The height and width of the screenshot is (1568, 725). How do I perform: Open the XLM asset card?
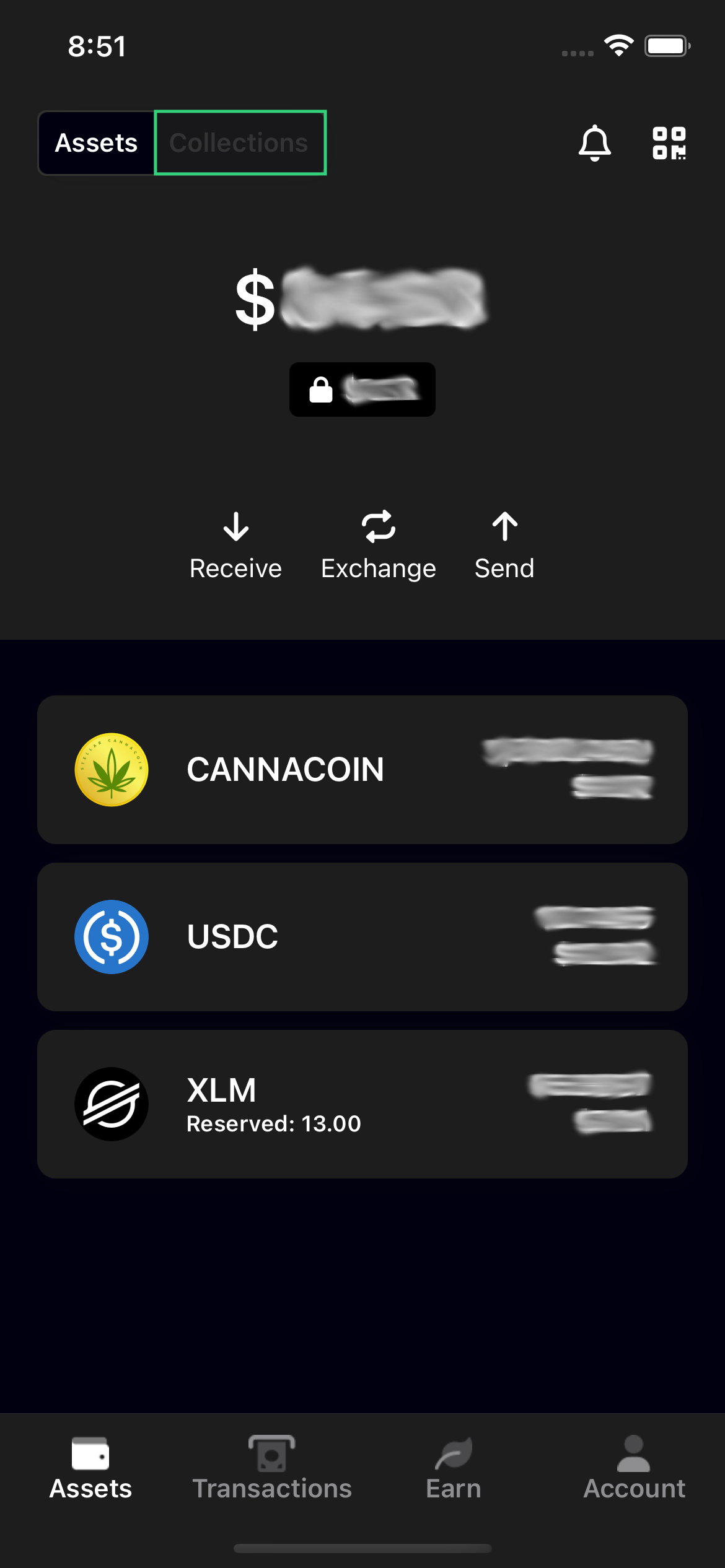point(362,1104)
